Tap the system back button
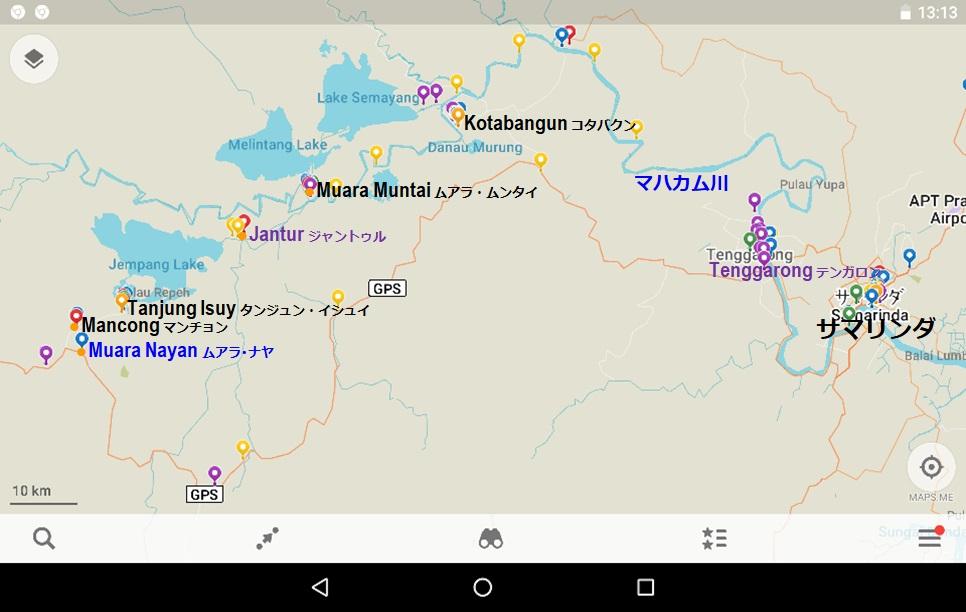The width and height of the screenshot is (966, 612). point(319,587)
